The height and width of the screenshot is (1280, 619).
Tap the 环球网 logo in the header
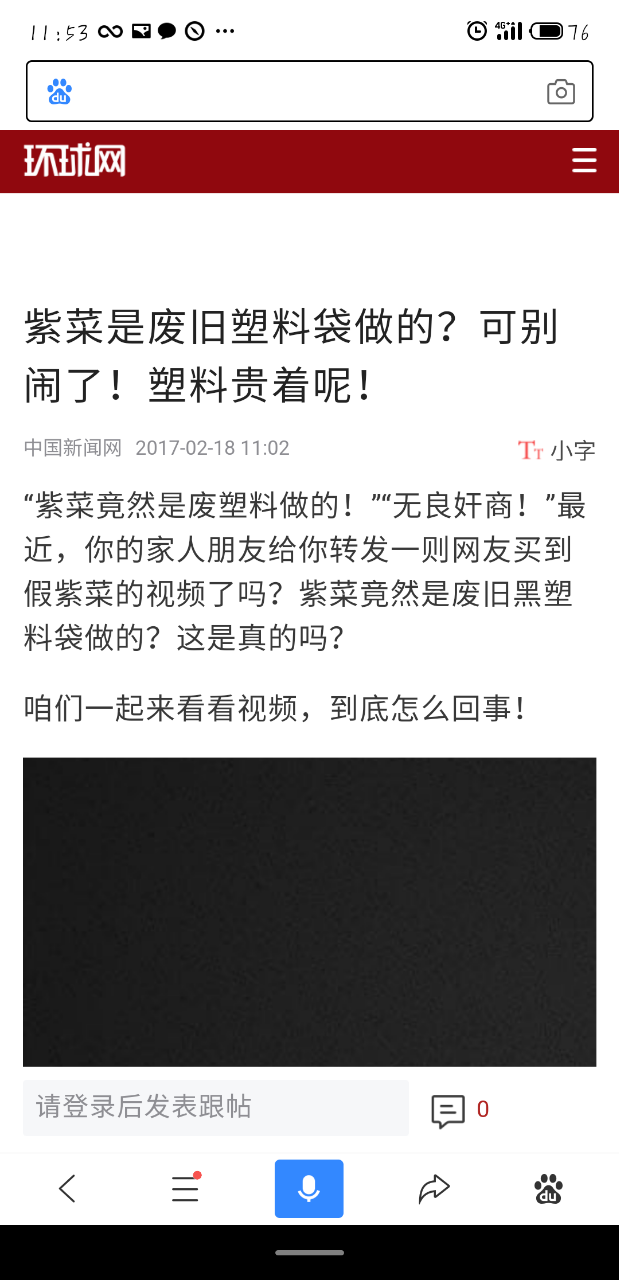75,161
